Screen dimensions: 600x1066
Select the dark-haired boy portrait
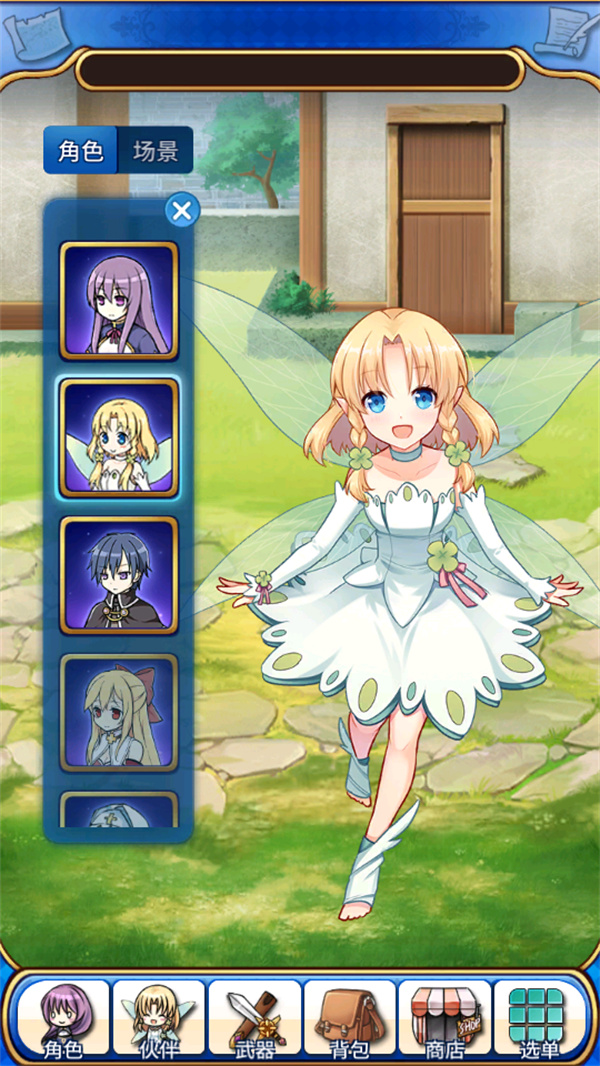pos(119,574)
